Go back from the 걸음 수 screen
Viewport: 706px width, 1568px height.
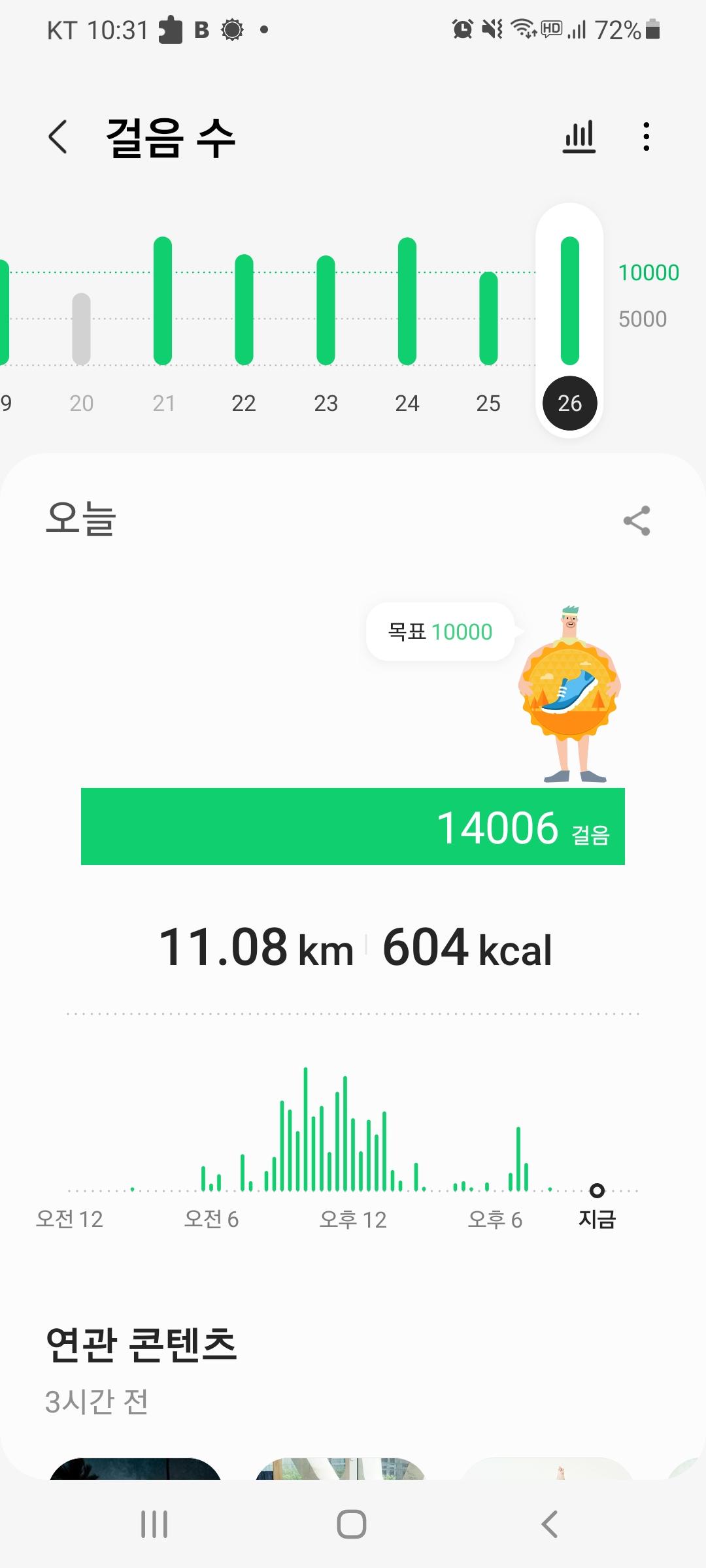point(58,137)
